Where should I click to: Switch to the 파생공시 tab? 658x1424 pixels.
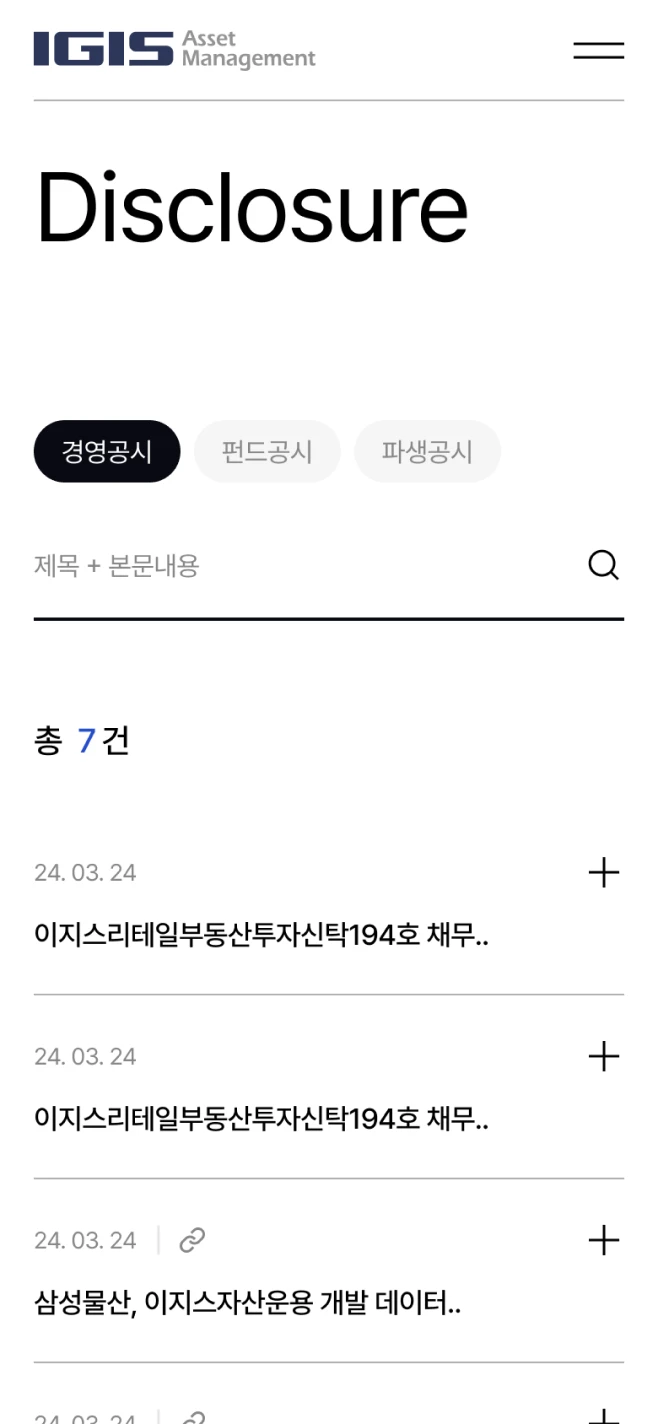point(427,451)
